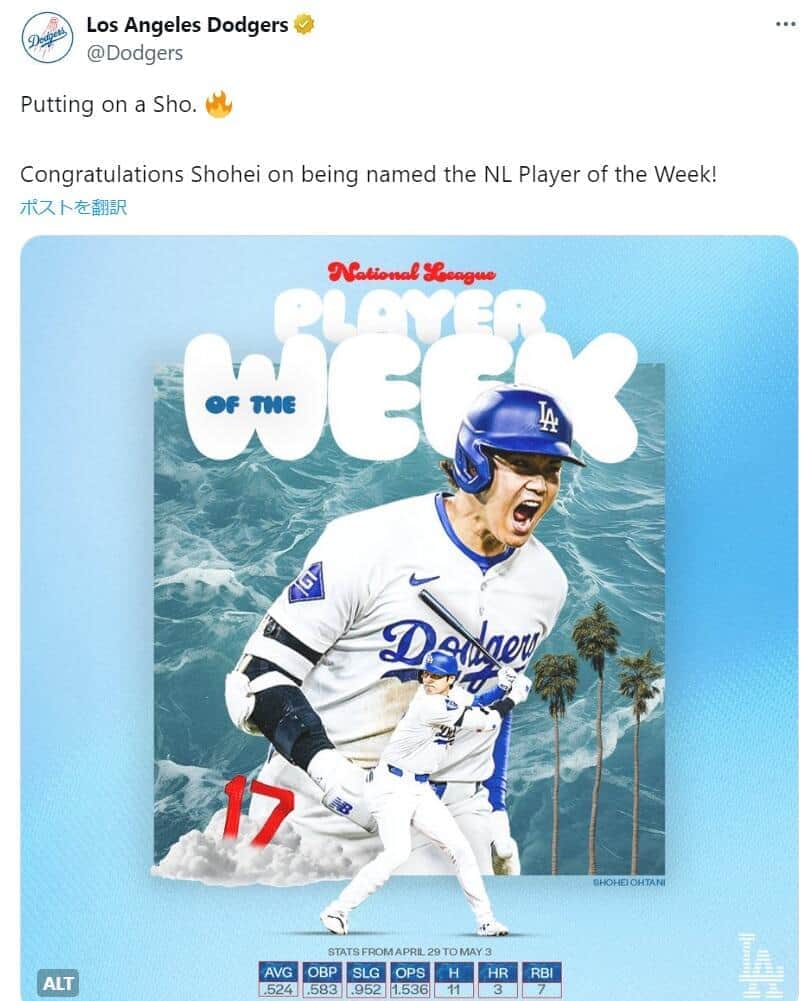
Task: View the image's ALT description
Action: coord(58,982)
